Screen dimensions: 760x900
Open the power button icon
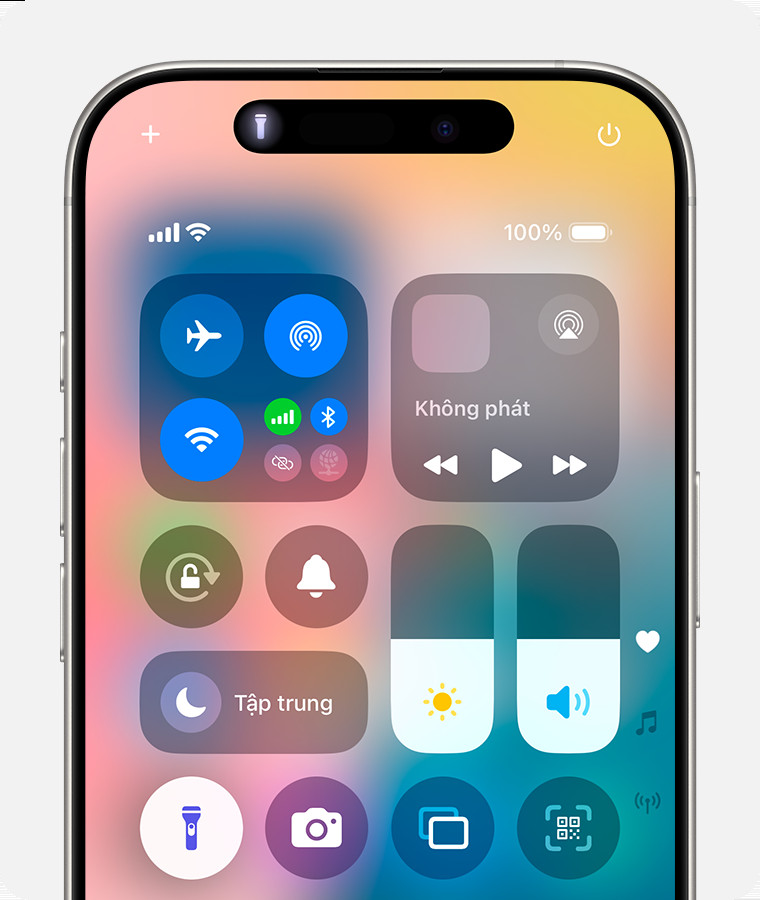[609, 135]
